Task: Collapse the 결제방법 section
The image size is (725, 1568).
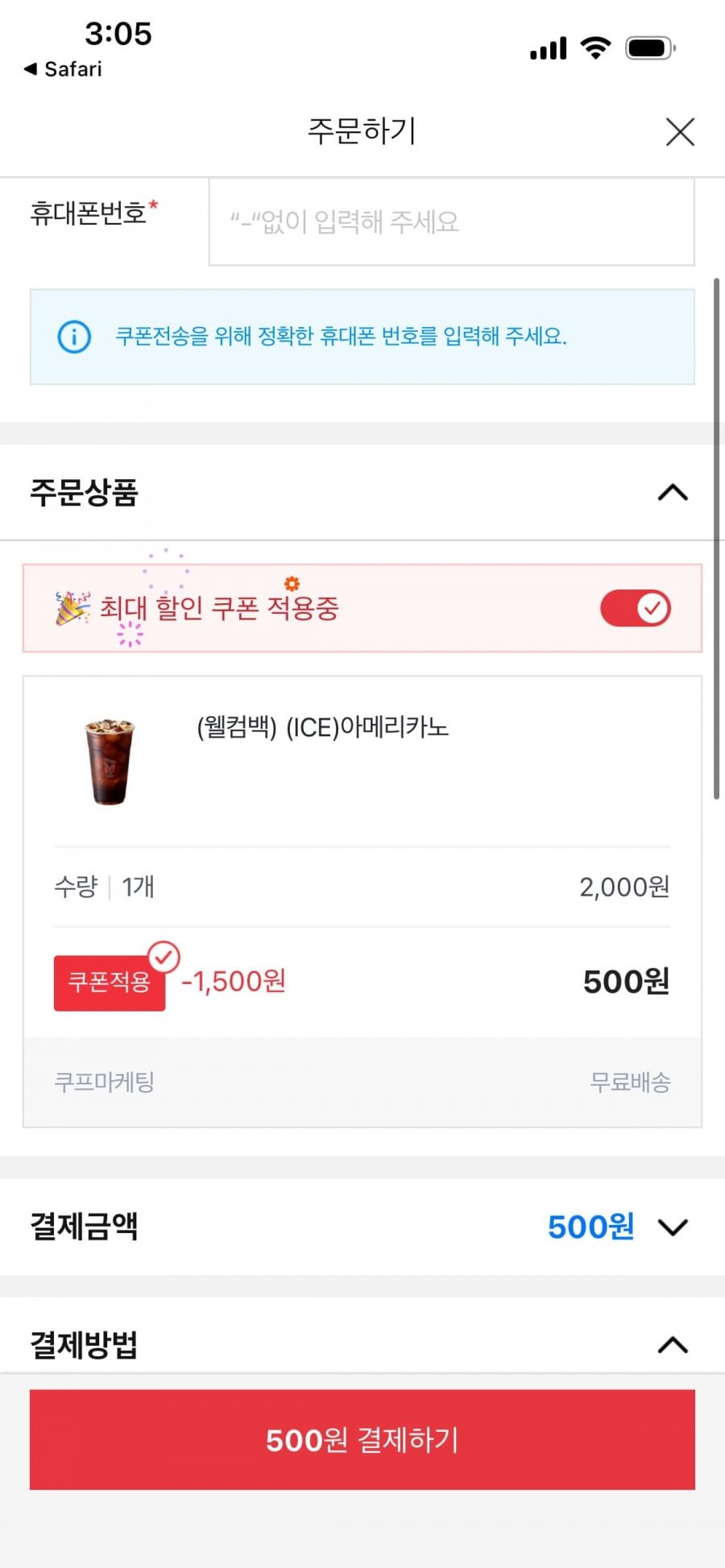Action: click(x=673, y=1344)
